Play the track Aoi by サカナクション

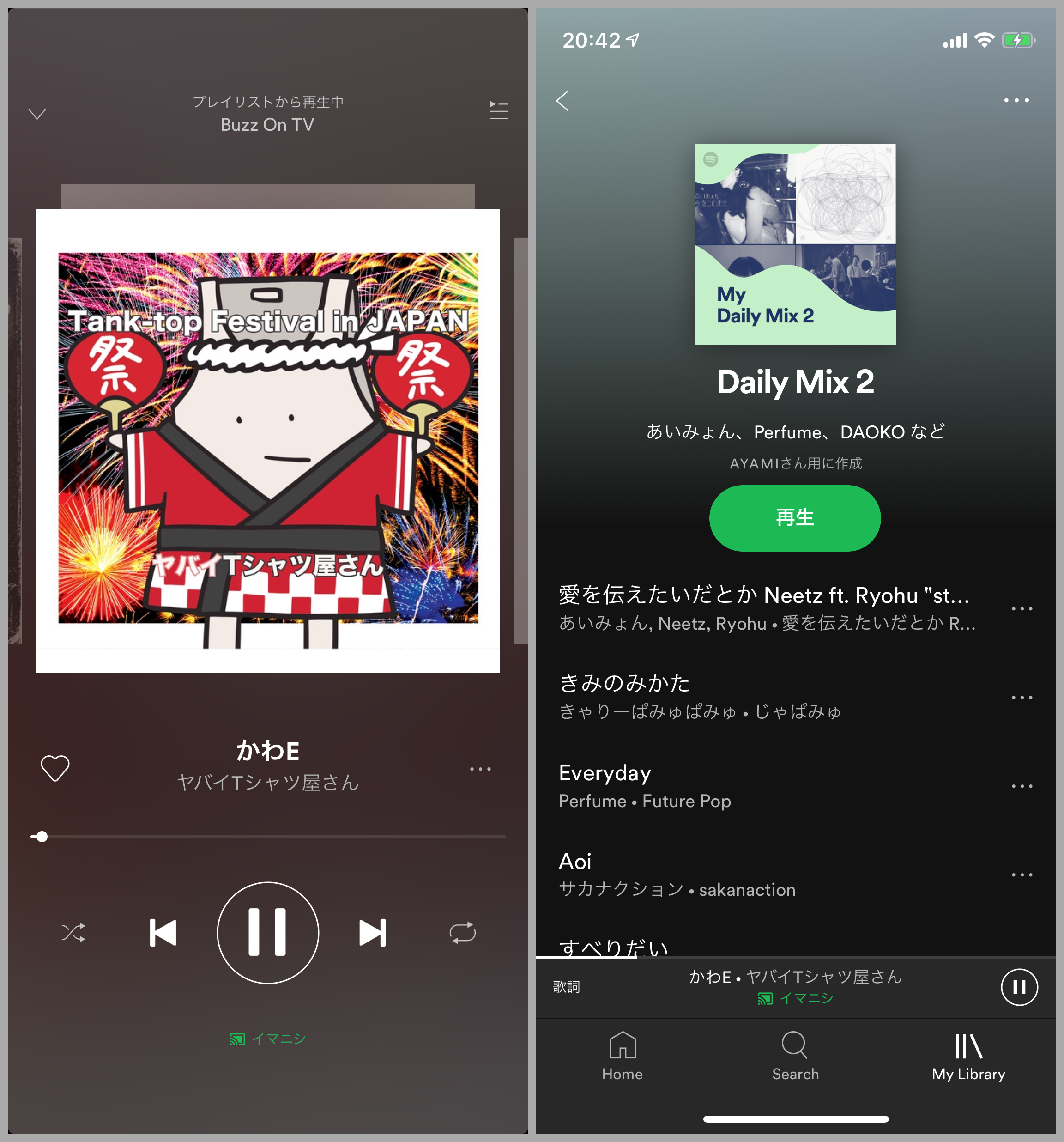coord(689,875)
